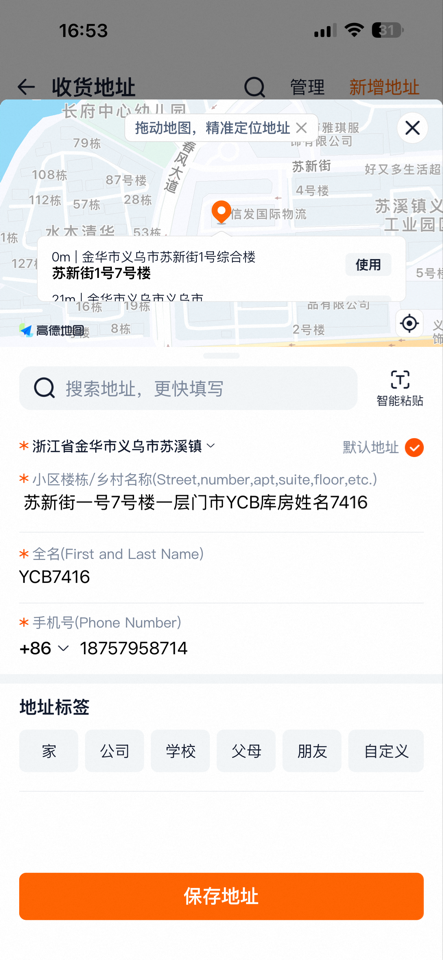Image resolution: width=443 pixels, height=960 pixels.
Task: Expand the 浙江省金华市义乌市苏溪镇 region picker
Action: click(x=124, y=446)
